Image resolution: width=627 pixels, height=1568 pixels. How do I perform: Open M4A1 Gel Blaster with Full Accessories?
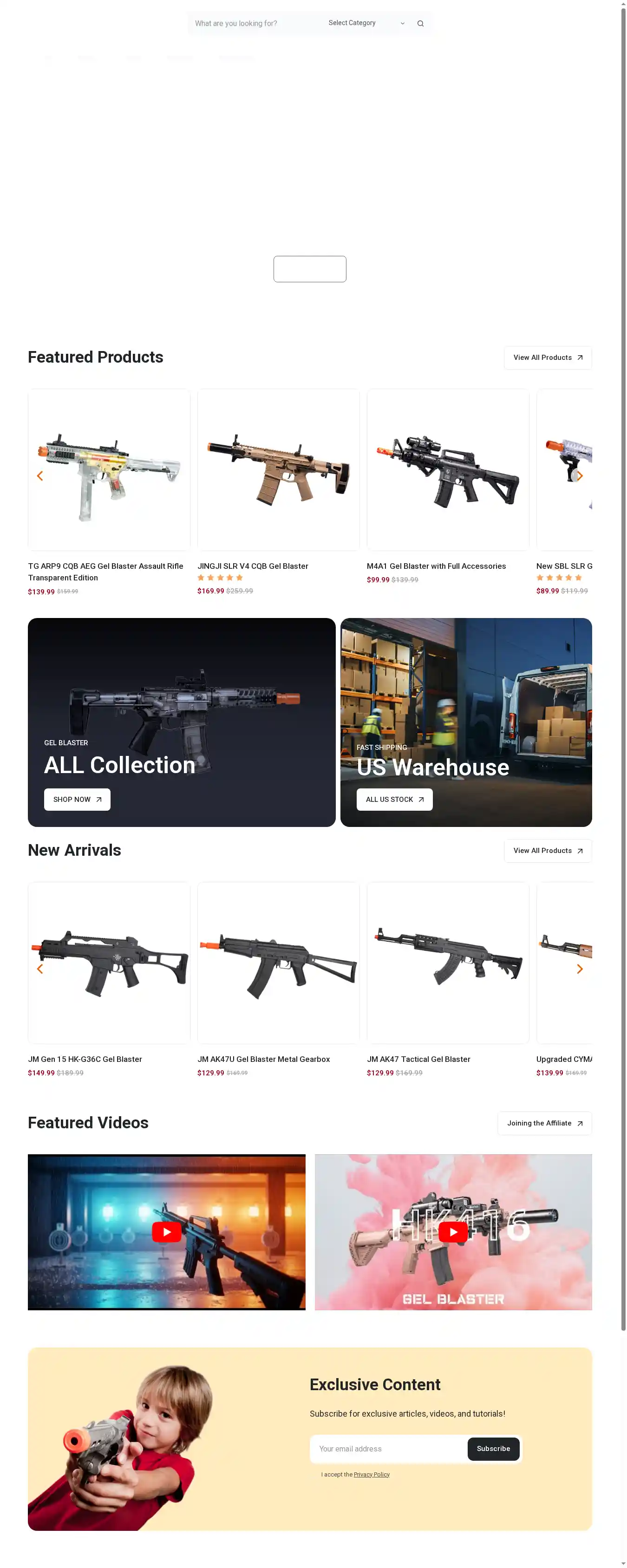click(436, 566)
